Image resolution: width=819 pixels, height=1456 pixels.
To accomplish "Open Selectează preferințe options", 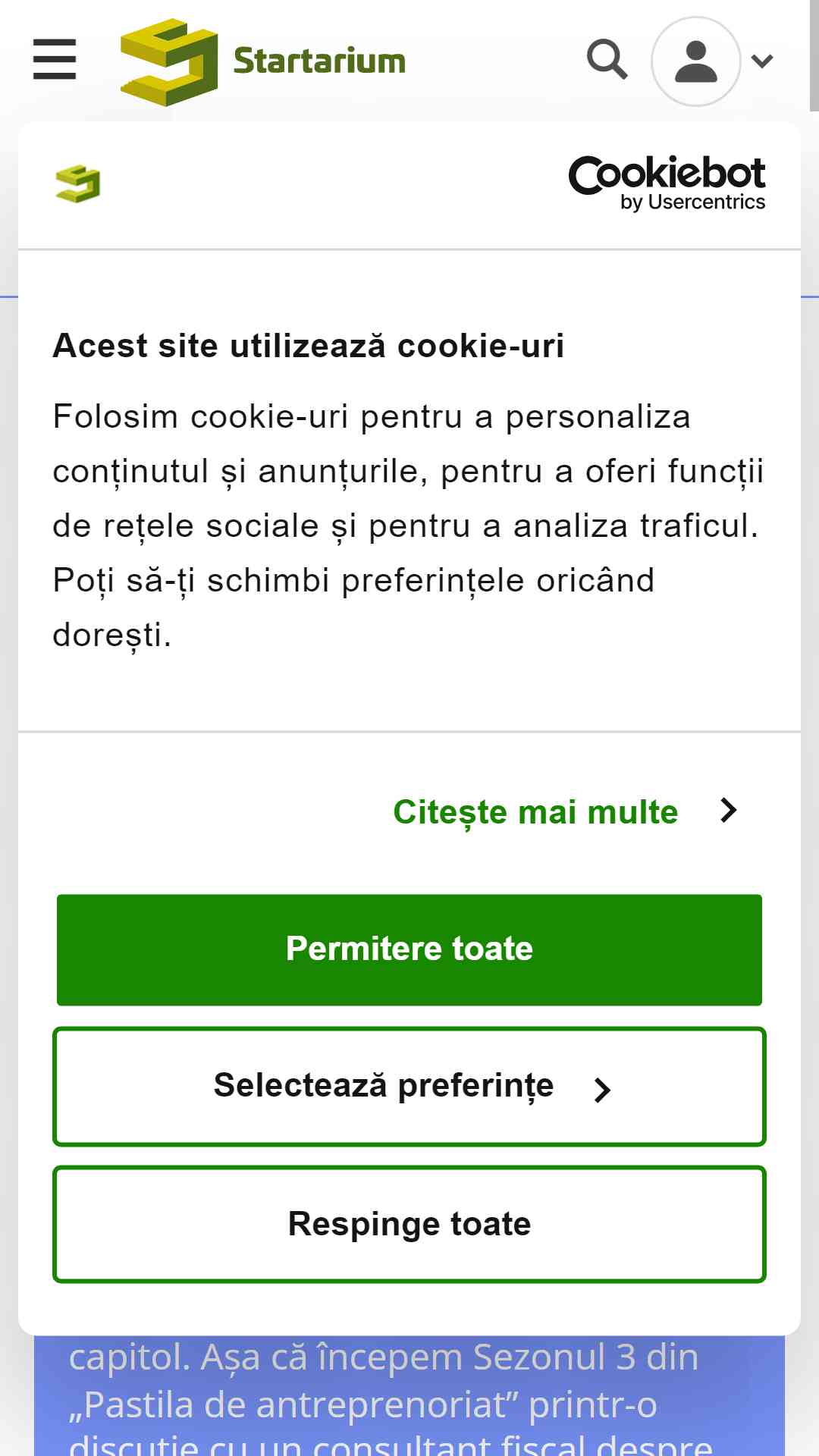I will tap(409, 1087).
